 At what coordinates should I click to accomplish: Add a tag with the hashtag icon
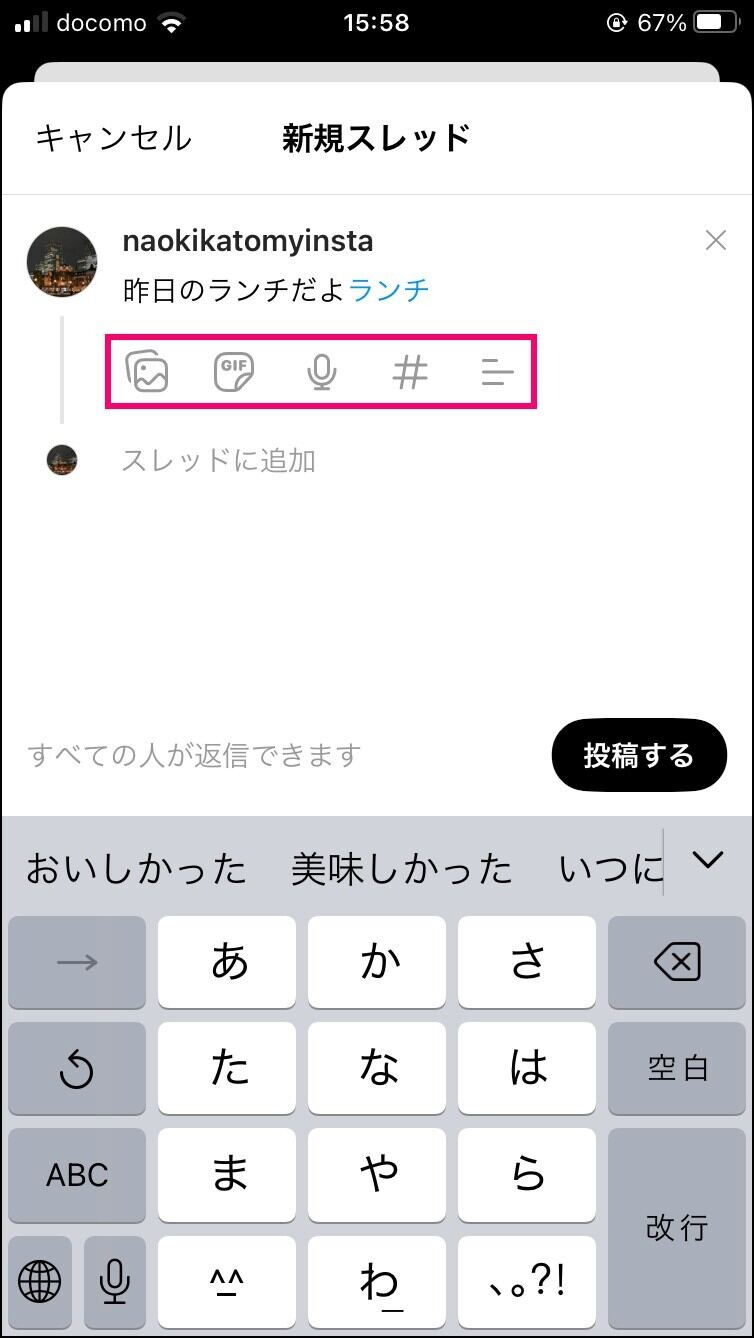click(409, 372)
